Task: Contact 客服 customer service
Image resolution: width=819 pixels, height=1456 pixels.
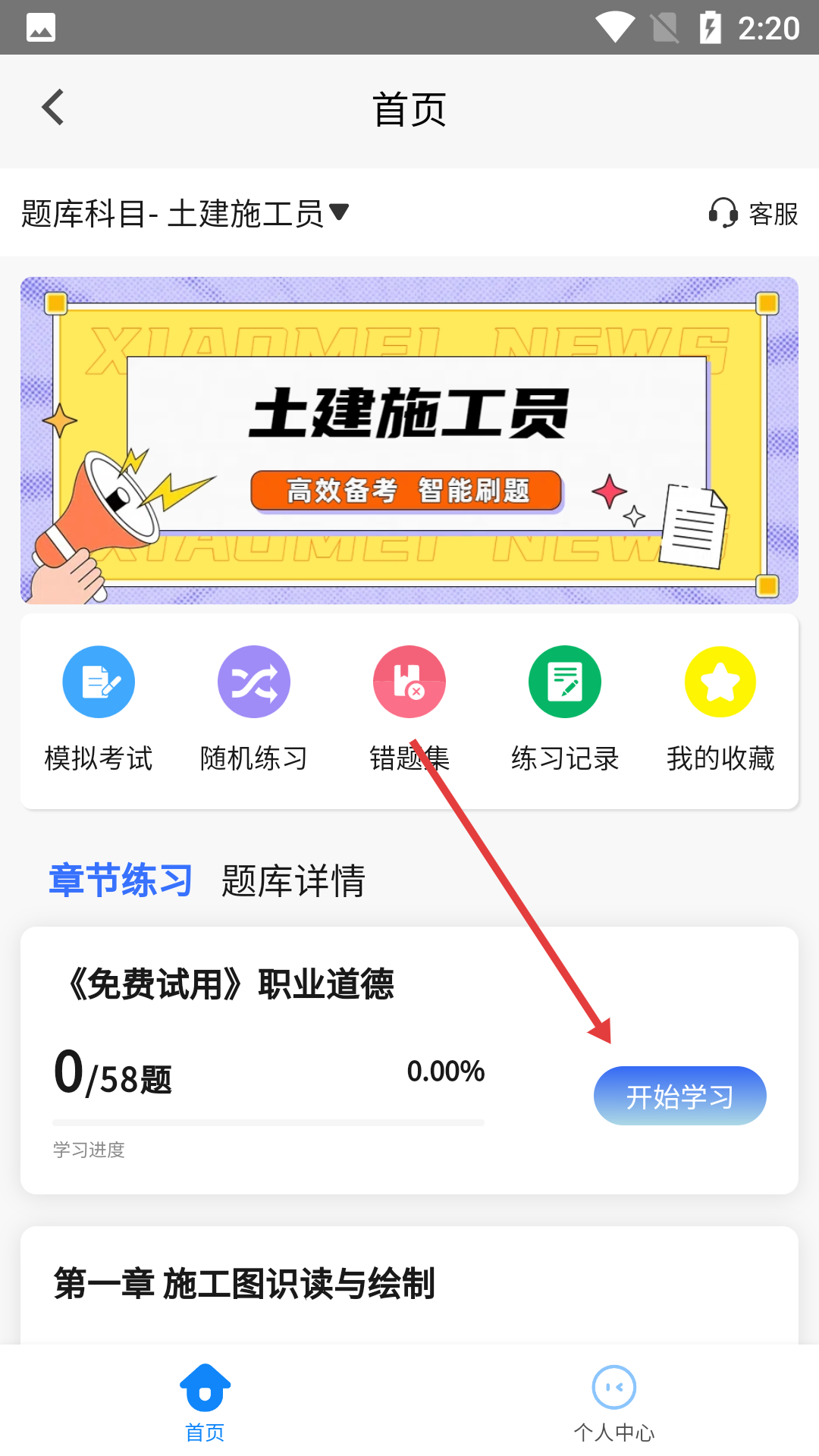Action: click(754, 214)
